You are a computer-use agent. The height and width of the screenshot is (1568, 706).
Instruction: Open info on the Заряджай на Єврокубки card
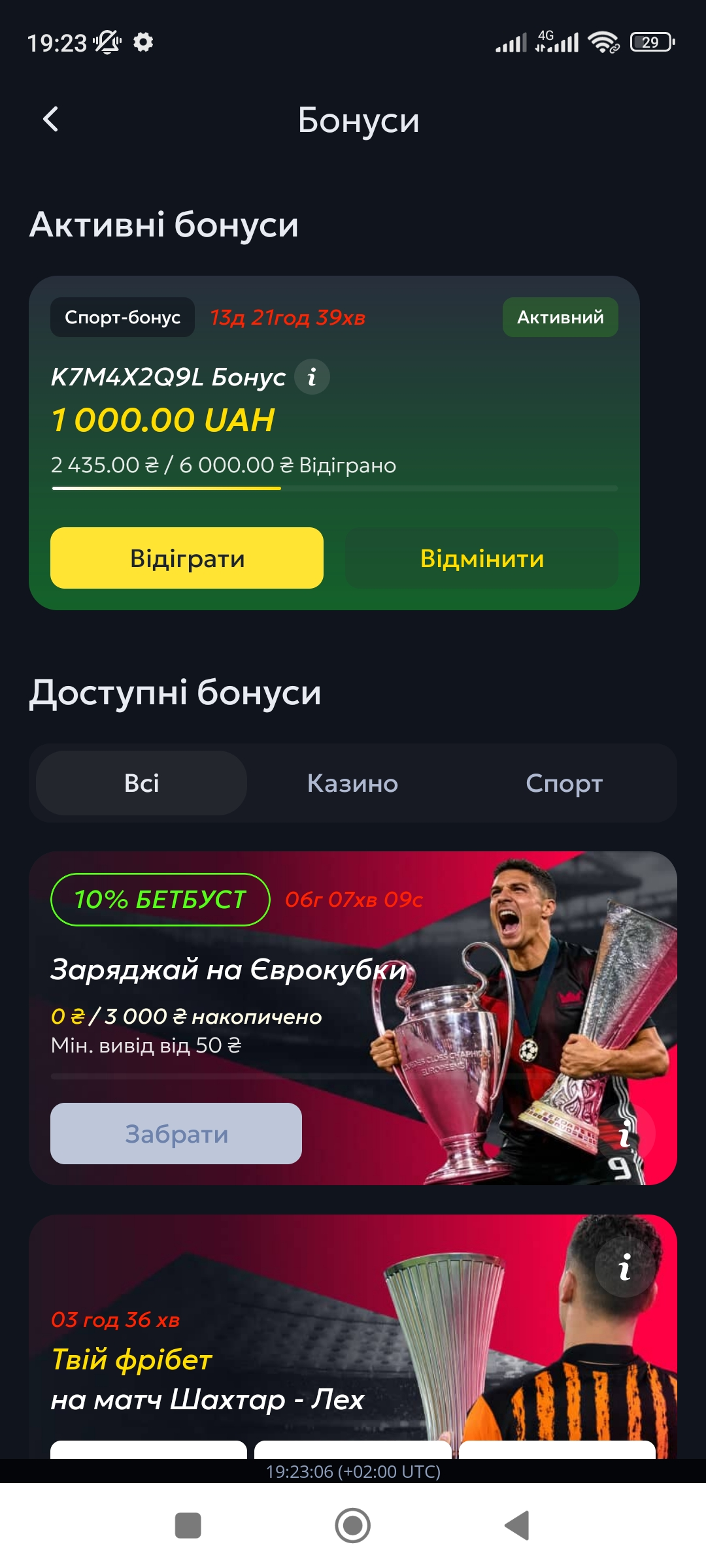[x=626, y=1134]
